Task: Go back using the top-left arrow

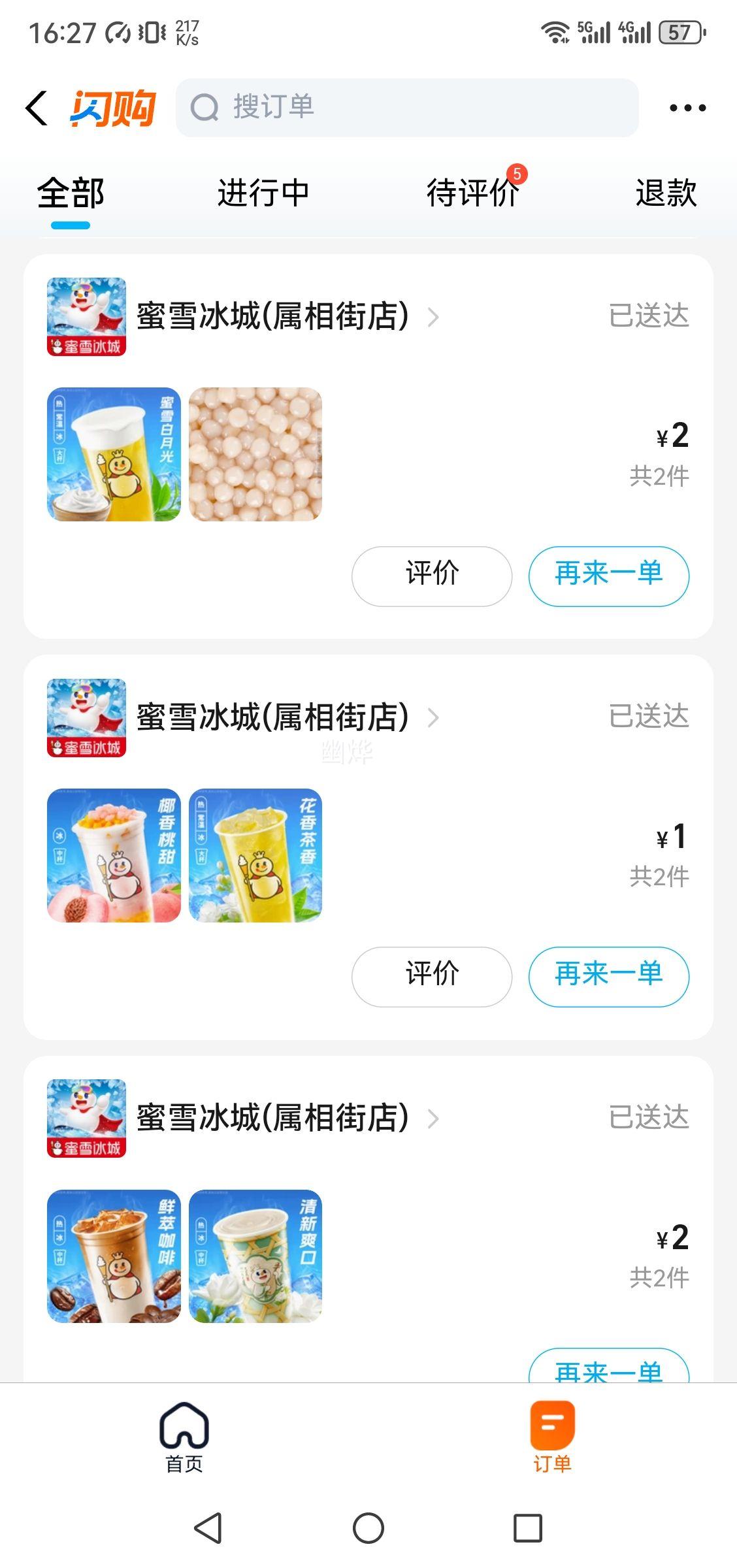Action: (37, 108)
